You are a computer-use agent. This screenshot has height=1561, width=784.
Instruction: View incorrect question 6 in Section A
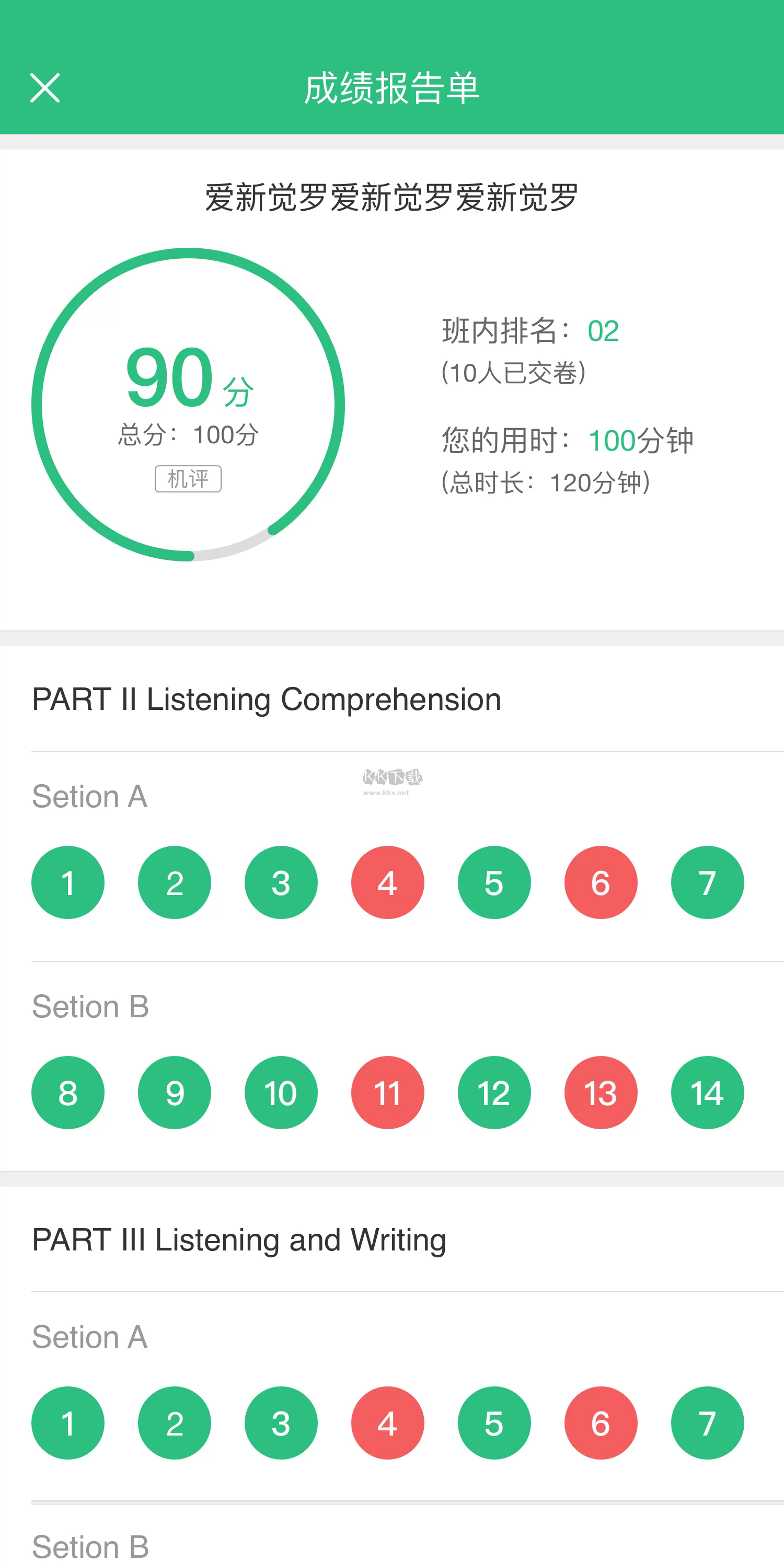[x=600, y=882]
